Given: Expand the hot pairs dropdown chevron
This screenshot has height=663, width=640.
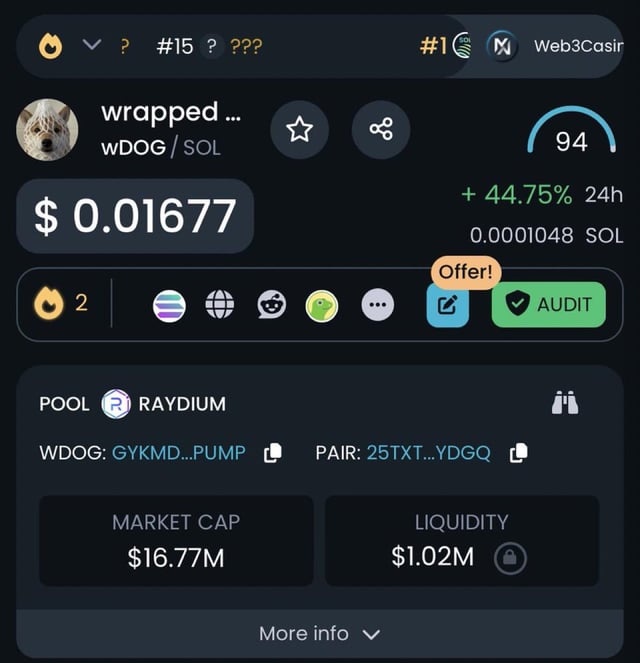Looking at the screenshot, I should (92, 45).
